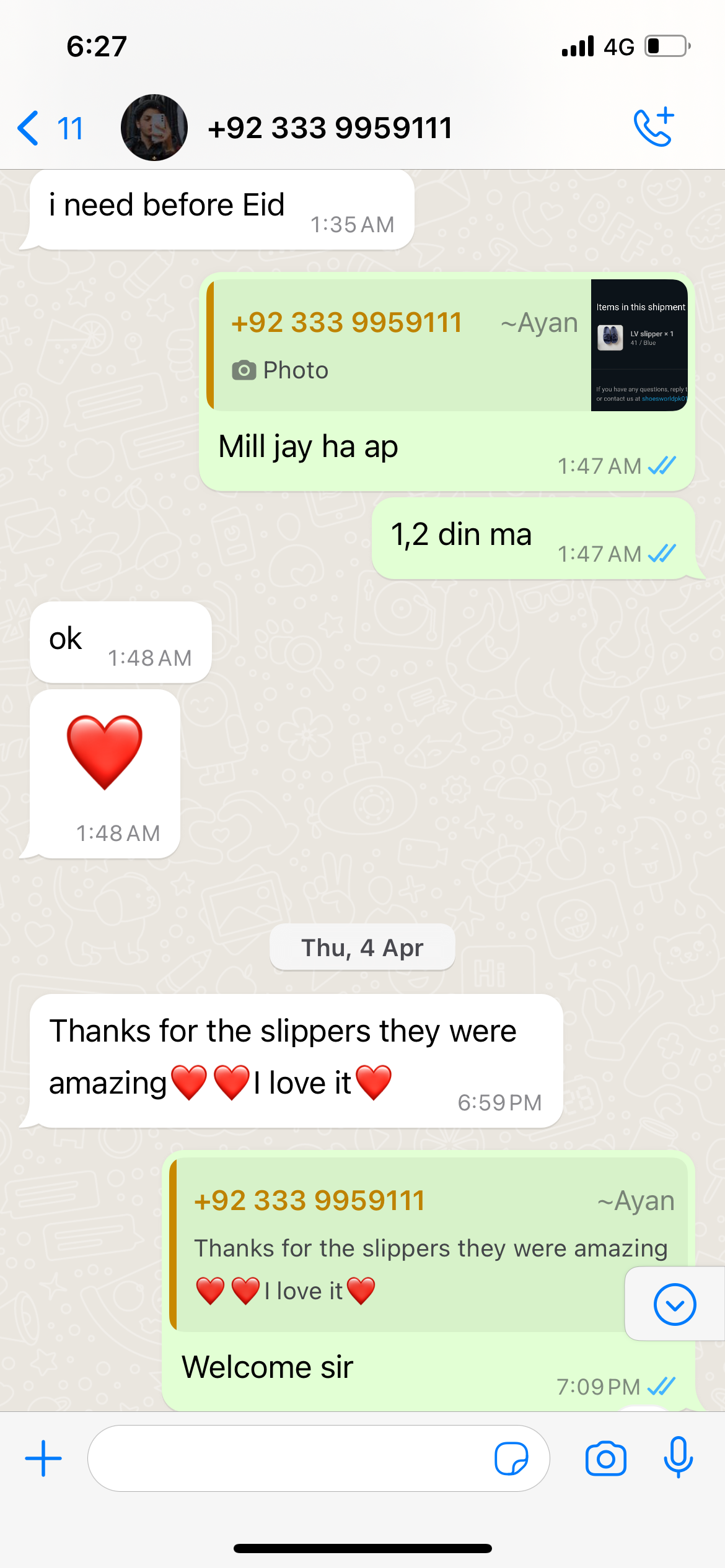
Task: Open the quoted shipment photo reply
Action: (446, 345)
